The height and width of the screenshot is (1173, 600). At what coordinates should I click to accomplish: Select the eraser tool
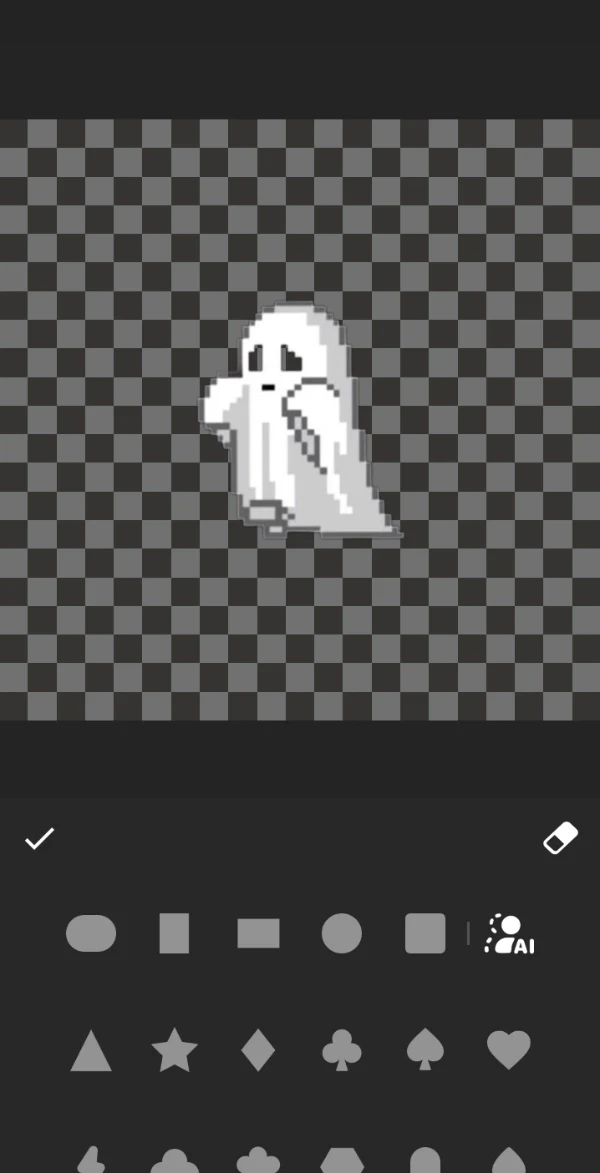[560, 838]
